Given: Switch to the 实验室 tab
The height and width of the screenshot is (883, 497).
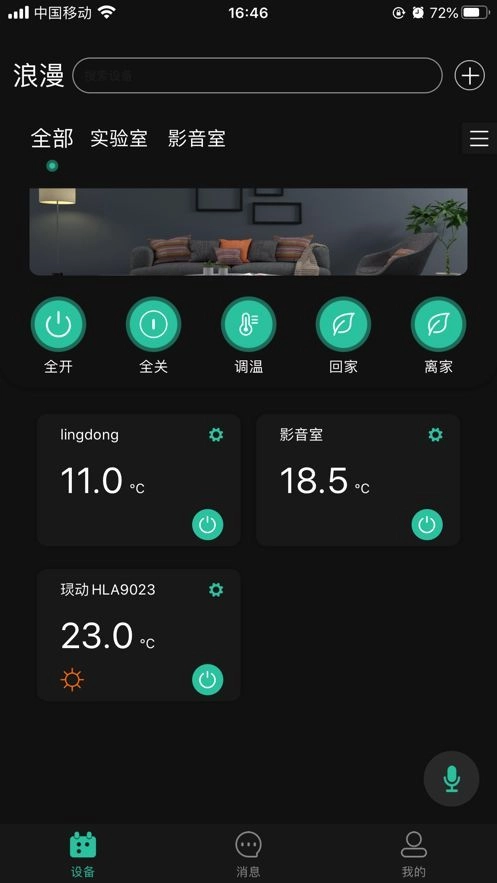Looking at the screenshot, I should (x=119, y=139).
